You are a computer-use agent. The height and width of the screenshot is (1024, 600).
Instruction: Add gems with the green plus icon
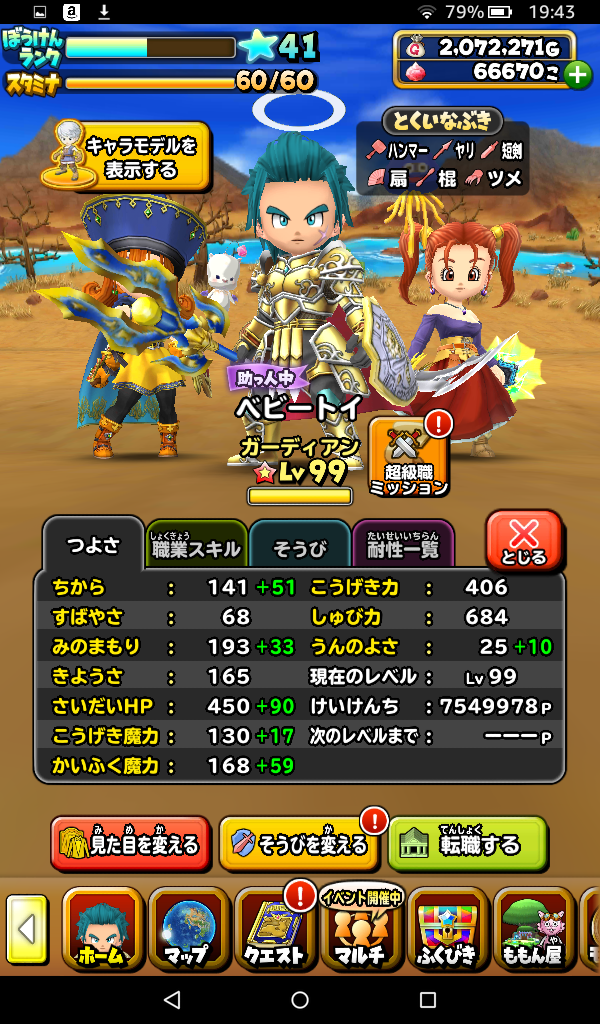(577, 73)
